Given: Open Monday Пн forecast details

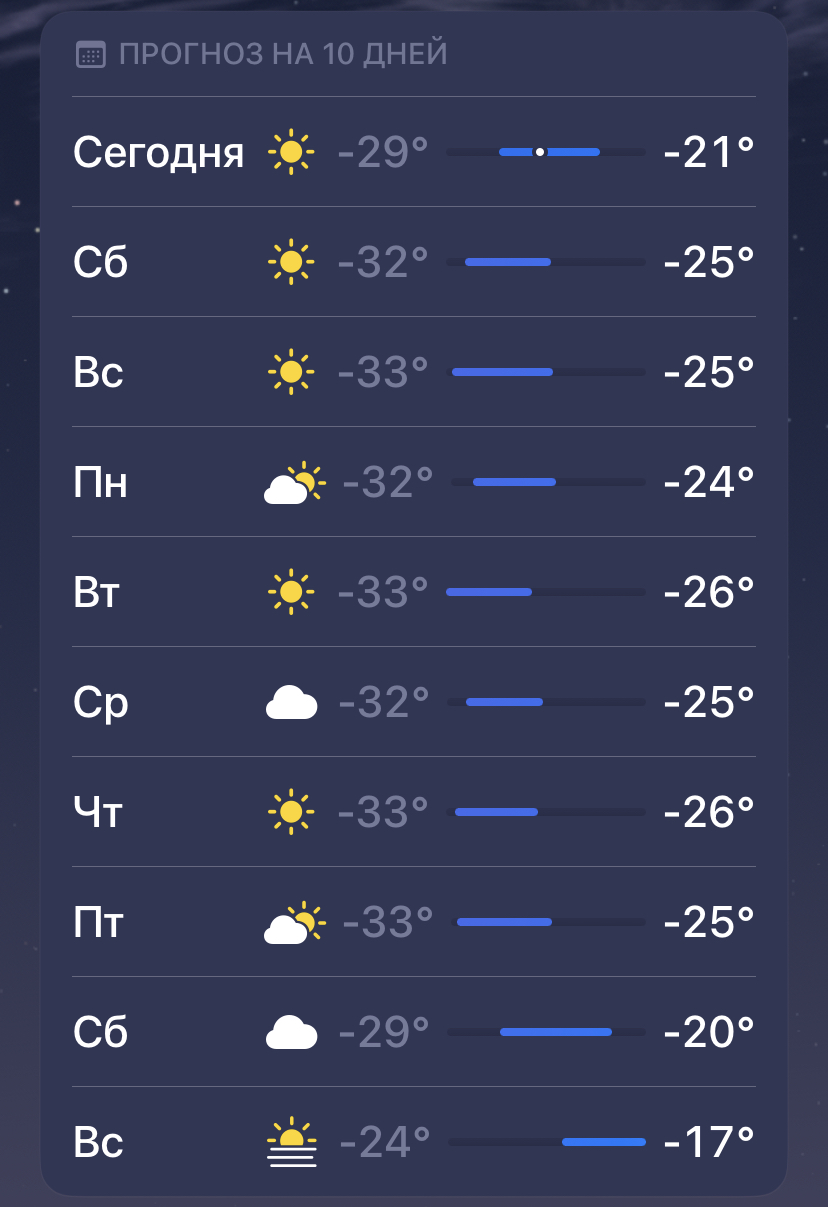Looking at the screenshot, I should [413, 482].
